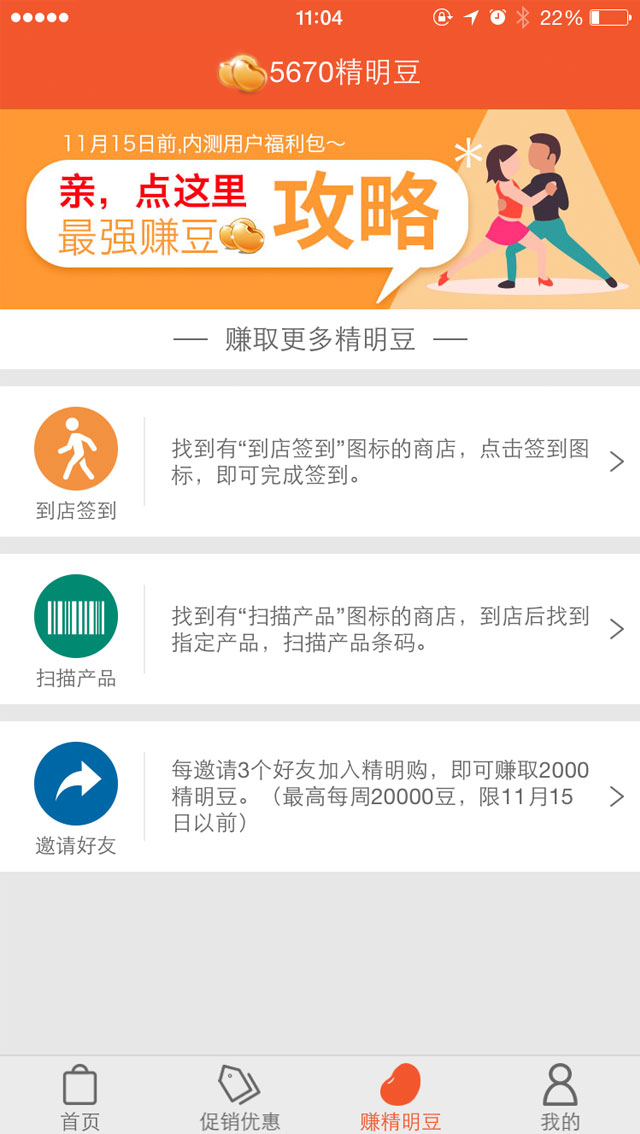
Task: Open the 最强赚豆攻略 banner
Action: [320, 209]
